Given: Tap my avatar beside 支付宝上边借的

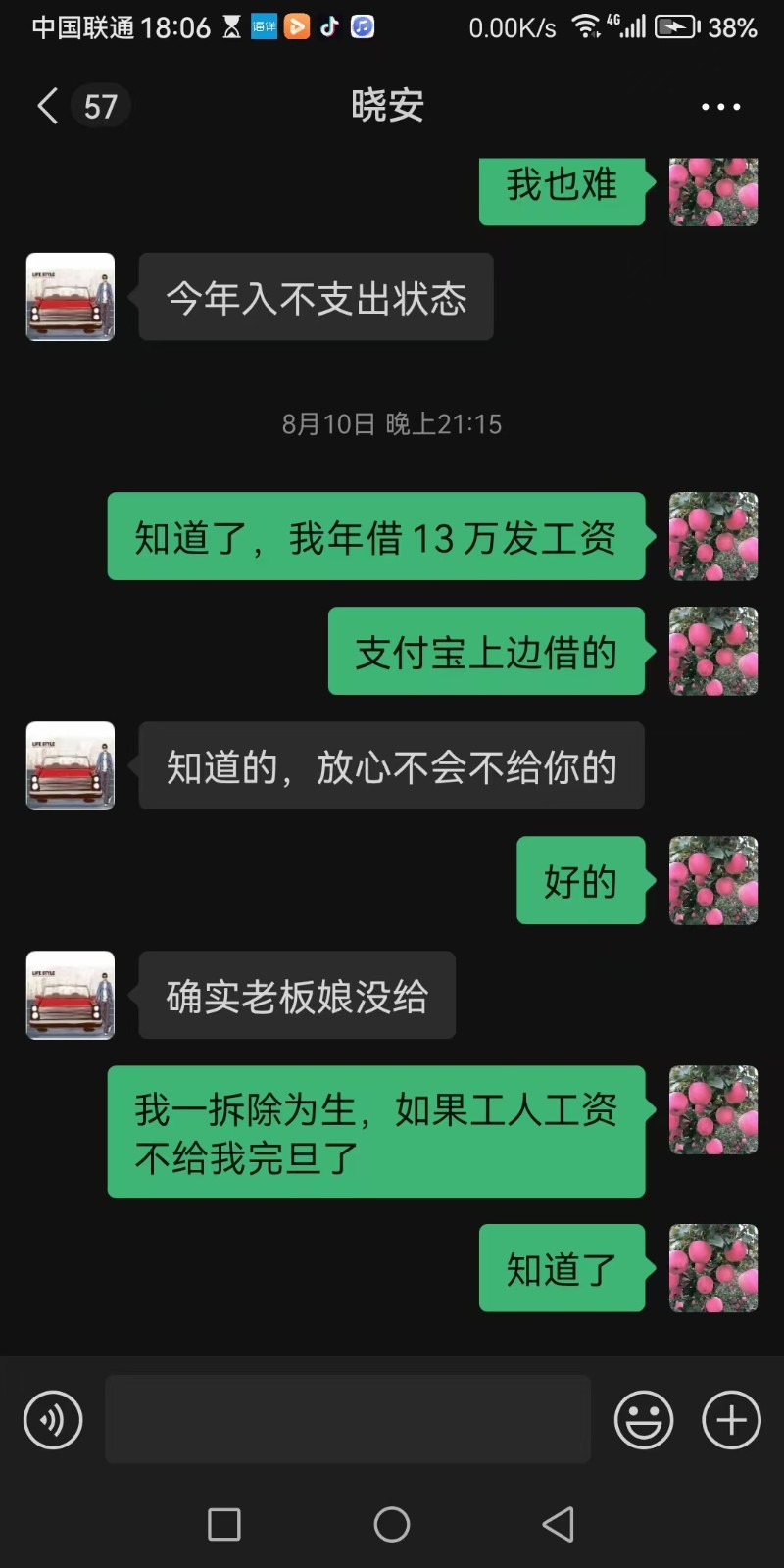Looking at the screenshot, I should (712, 651).
